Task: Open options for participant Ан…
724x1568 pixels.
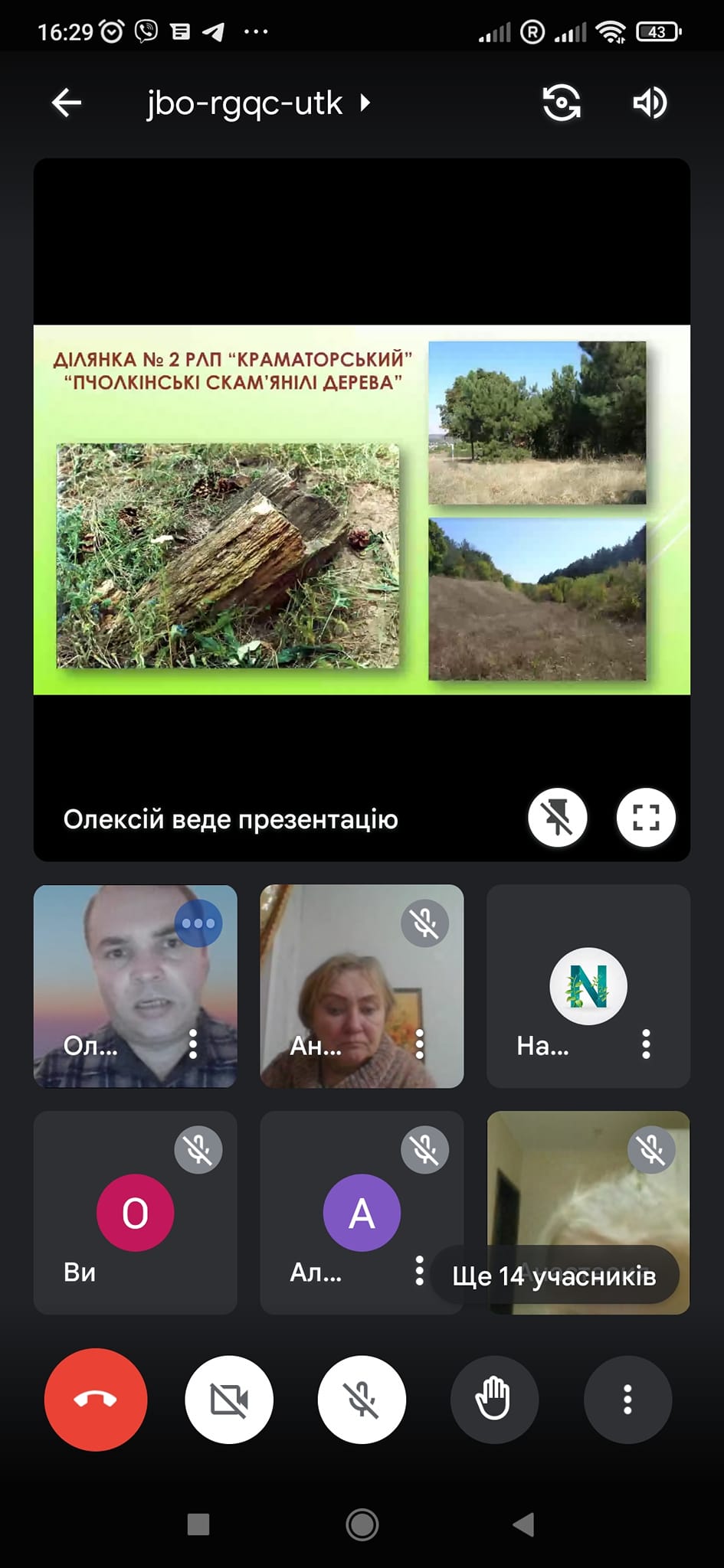Action: tap(420, 1044)
